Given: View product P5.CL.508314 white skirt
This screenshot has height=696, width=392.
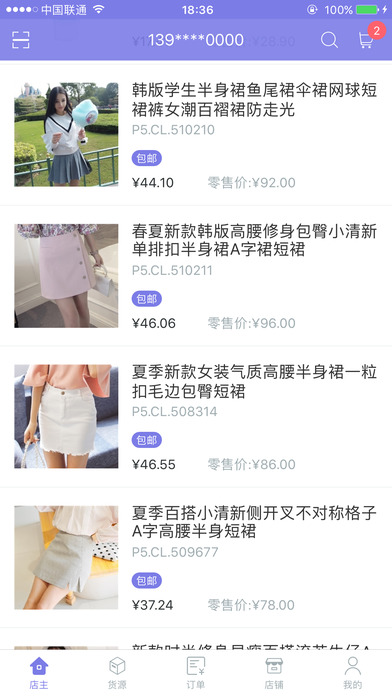Looking at the screenshot, I should (x=196, y=416).
